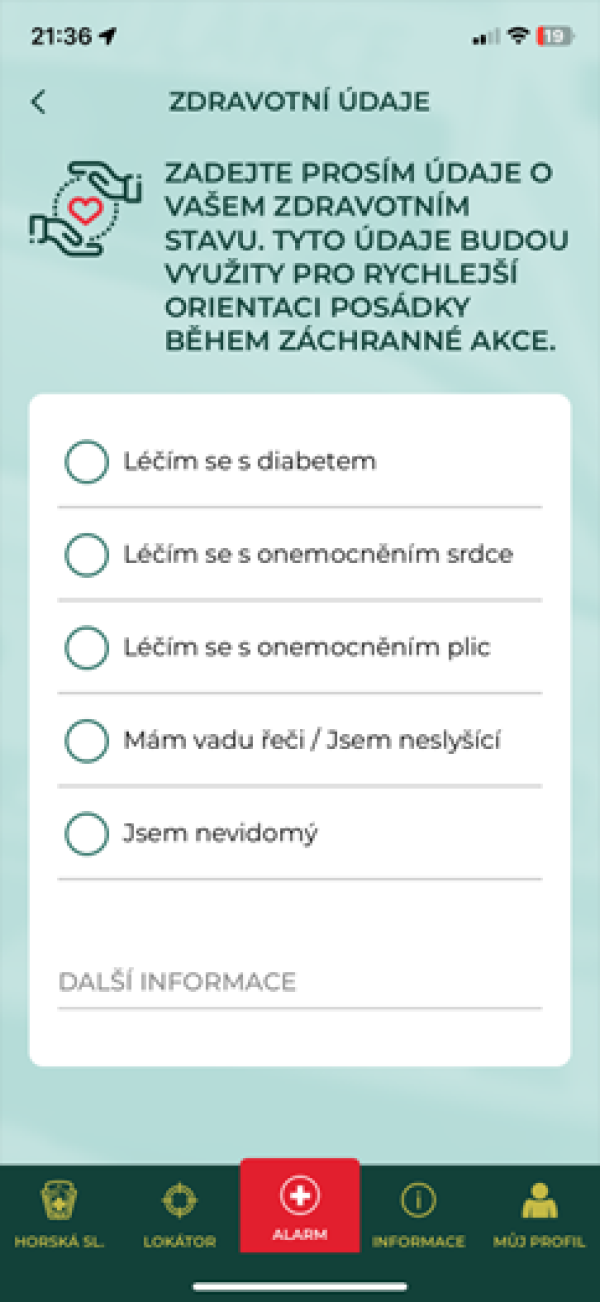
Task: Tap the "Další informace" text field
Action: (300, 982)
